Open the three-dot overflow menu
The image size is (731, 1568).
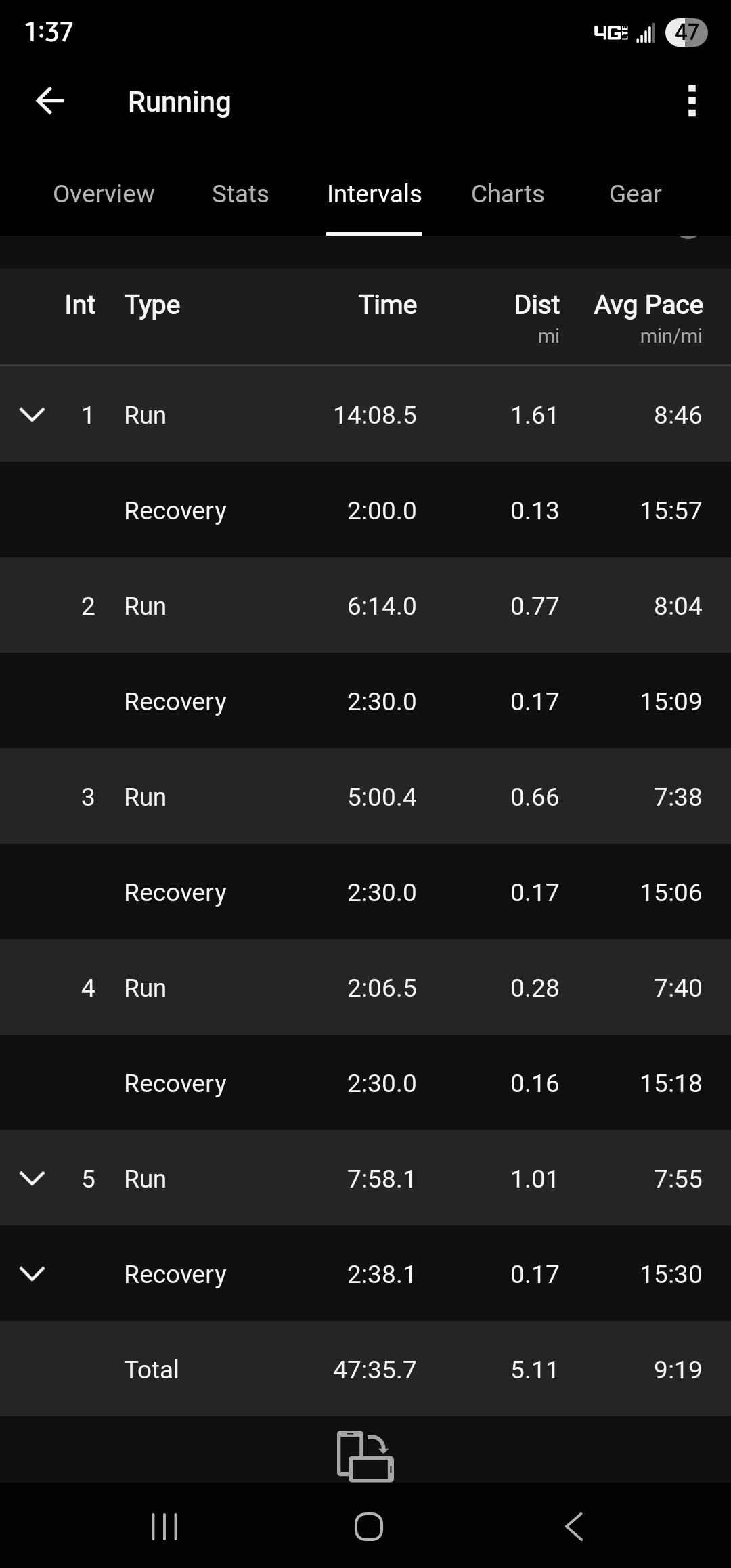691,101
